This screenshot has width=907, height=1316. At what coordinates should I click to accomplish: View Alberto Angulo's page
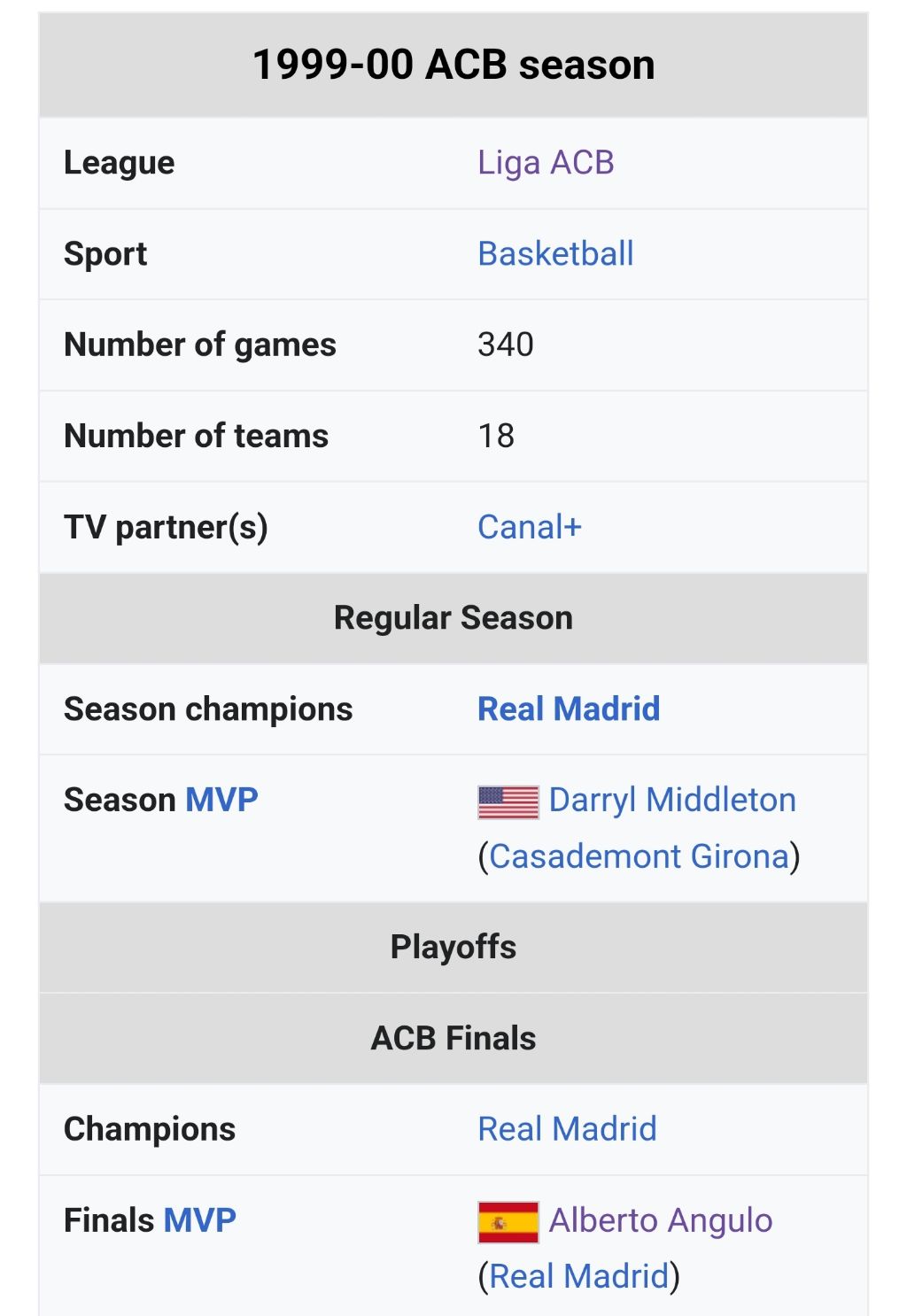[660, 1220]
